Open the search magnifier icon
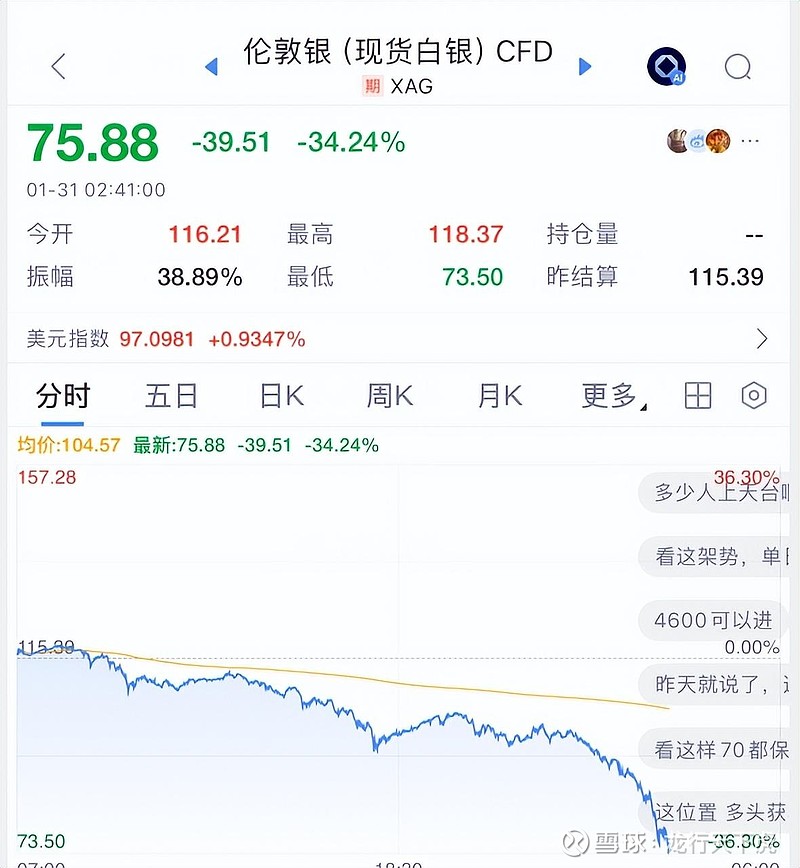800x868 pixels. coord(738,66)
